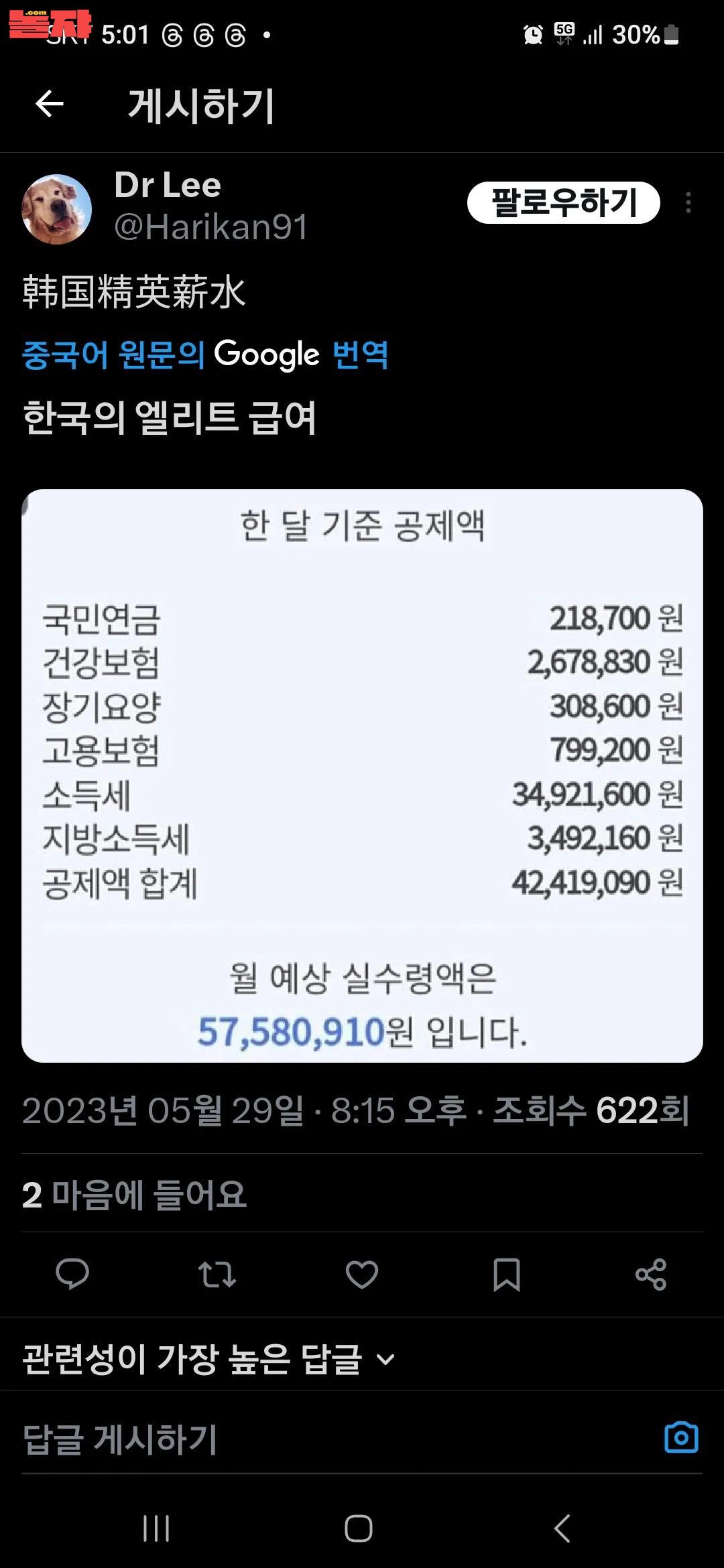
Task: Like Dr Lee's post
Action: pos(362,1274)
